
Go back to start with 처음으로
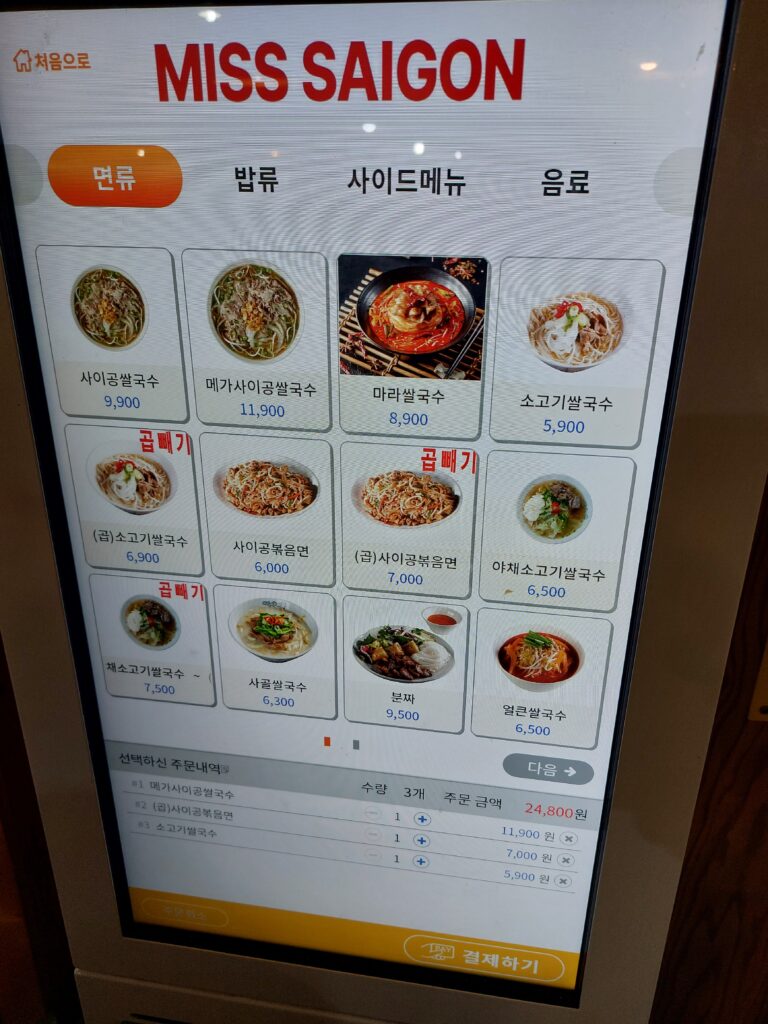[x=52, y=61]
